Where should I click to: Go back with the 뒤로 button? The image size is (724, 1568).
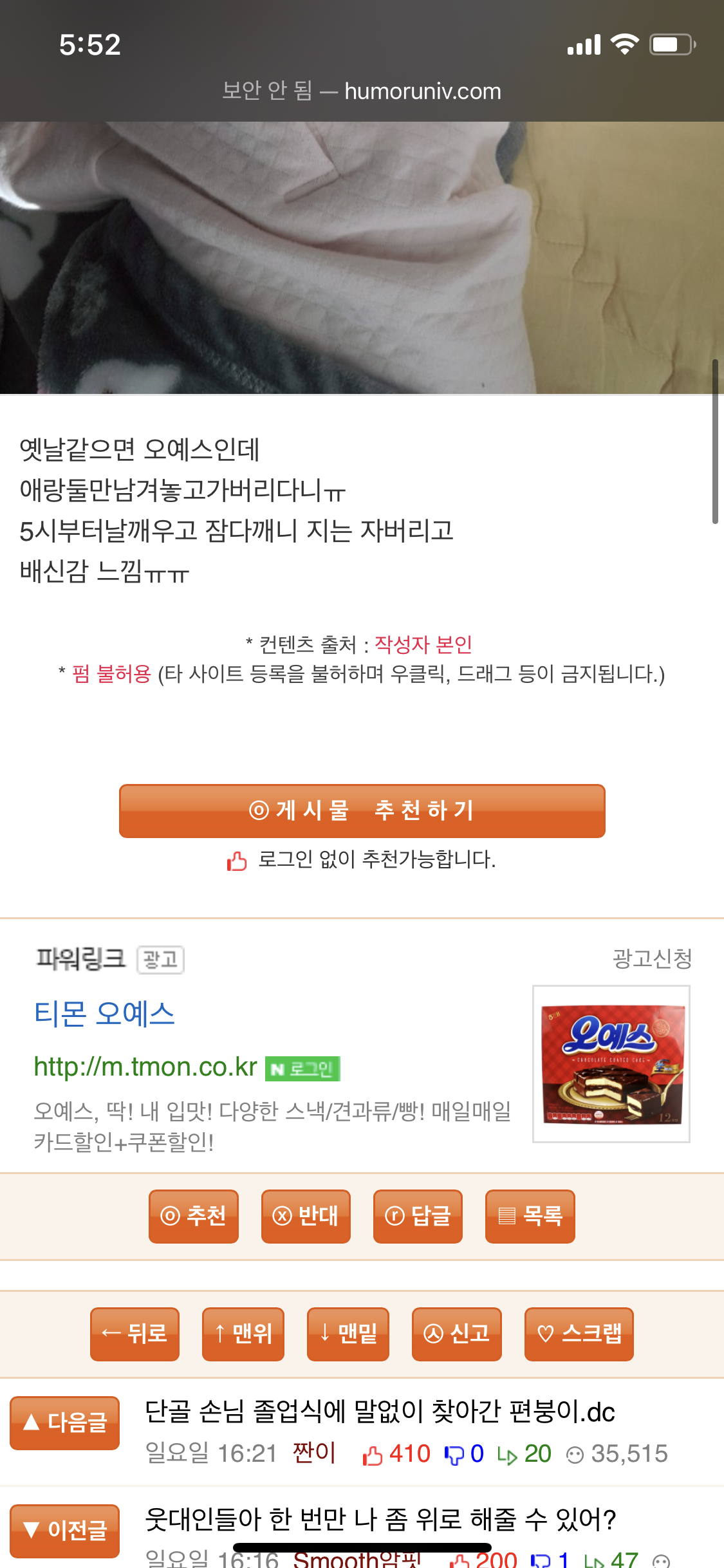(x=135, y=1334)
